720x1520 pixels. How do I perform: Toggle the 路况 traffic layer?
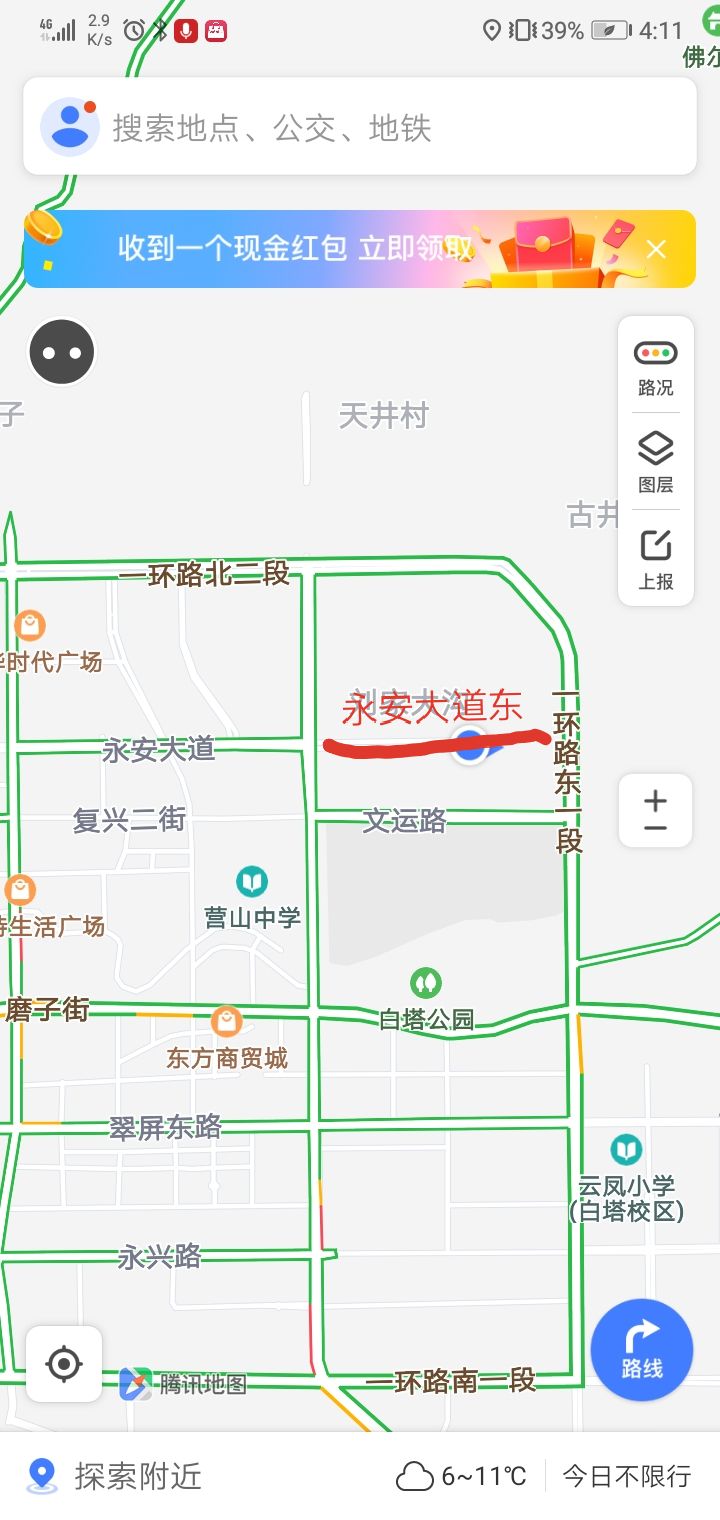tap(656, 366)
